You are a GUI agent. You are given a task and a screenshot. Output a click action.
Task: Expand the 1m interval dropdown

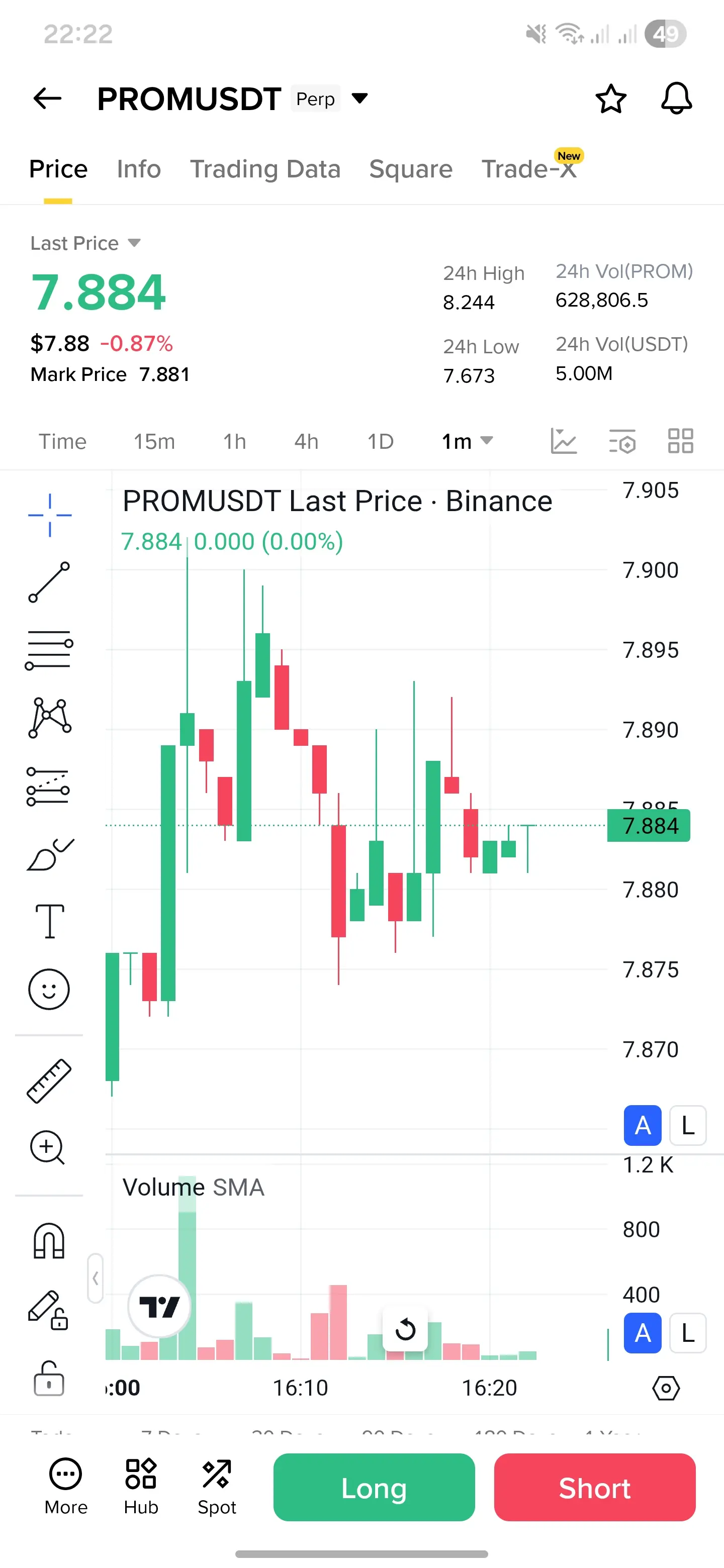(x=467, y=441)
